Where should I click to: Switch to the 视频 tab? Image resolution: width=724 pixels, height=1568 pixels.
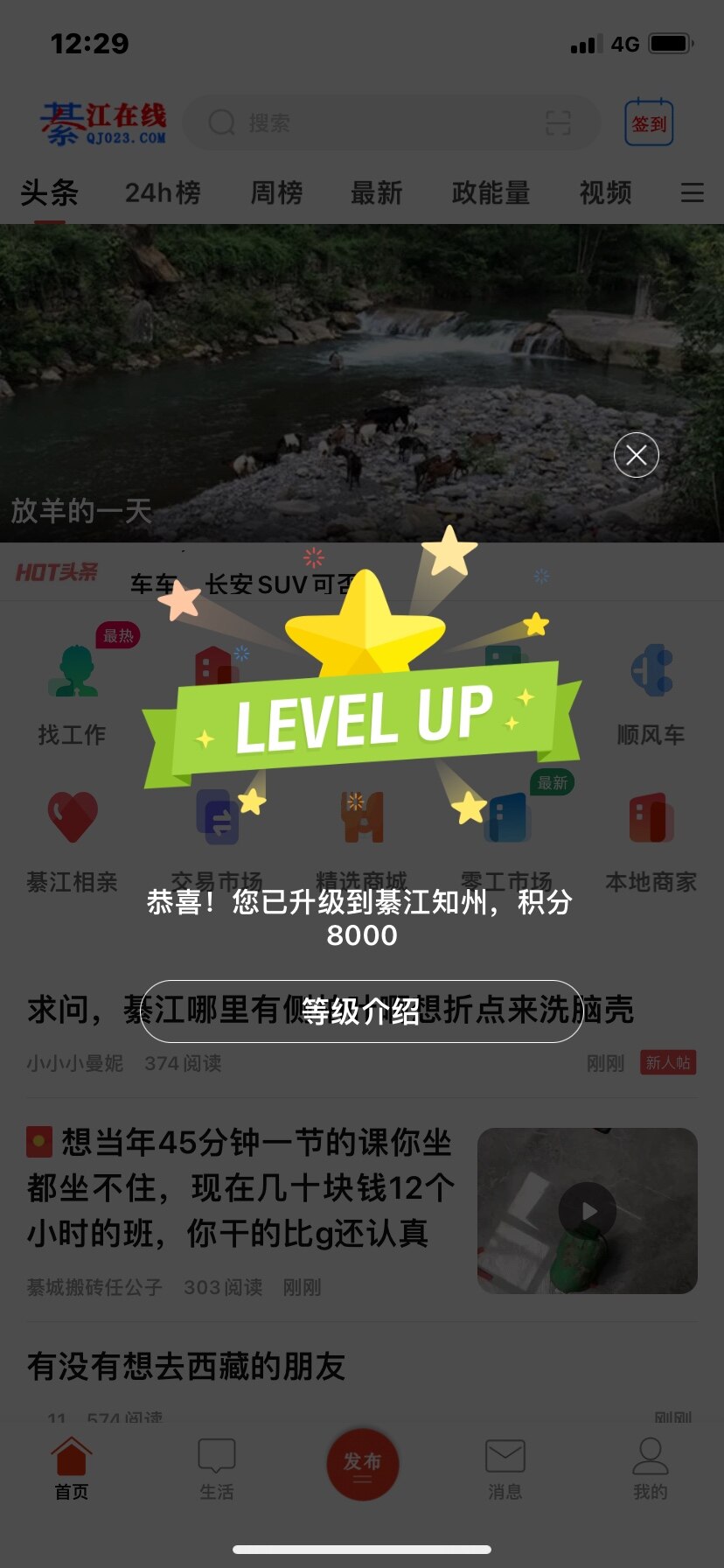coord(605,192)
